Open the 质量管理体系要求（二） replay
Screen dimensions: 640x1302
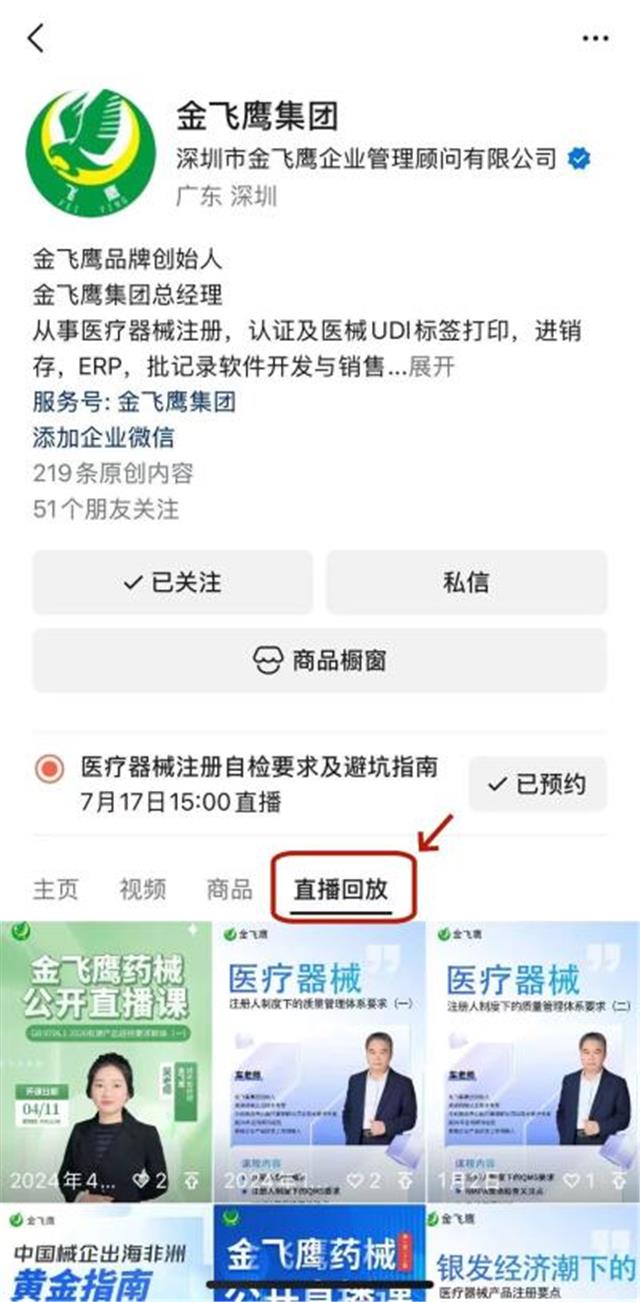coord(533,1060)
